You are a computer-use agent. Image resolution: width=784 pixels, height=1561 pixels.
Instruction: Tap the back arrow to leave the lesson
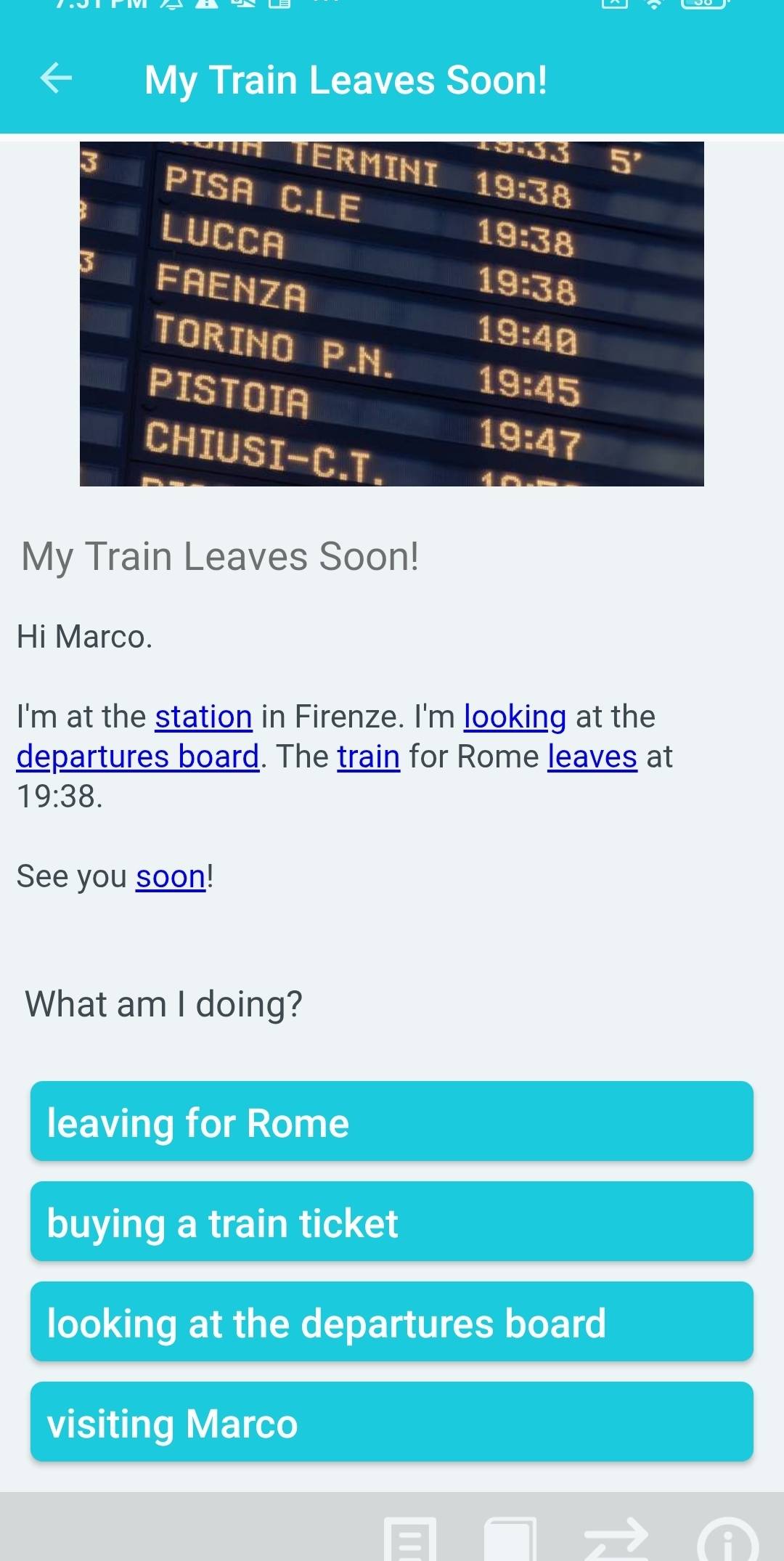[x=57, y=78]
